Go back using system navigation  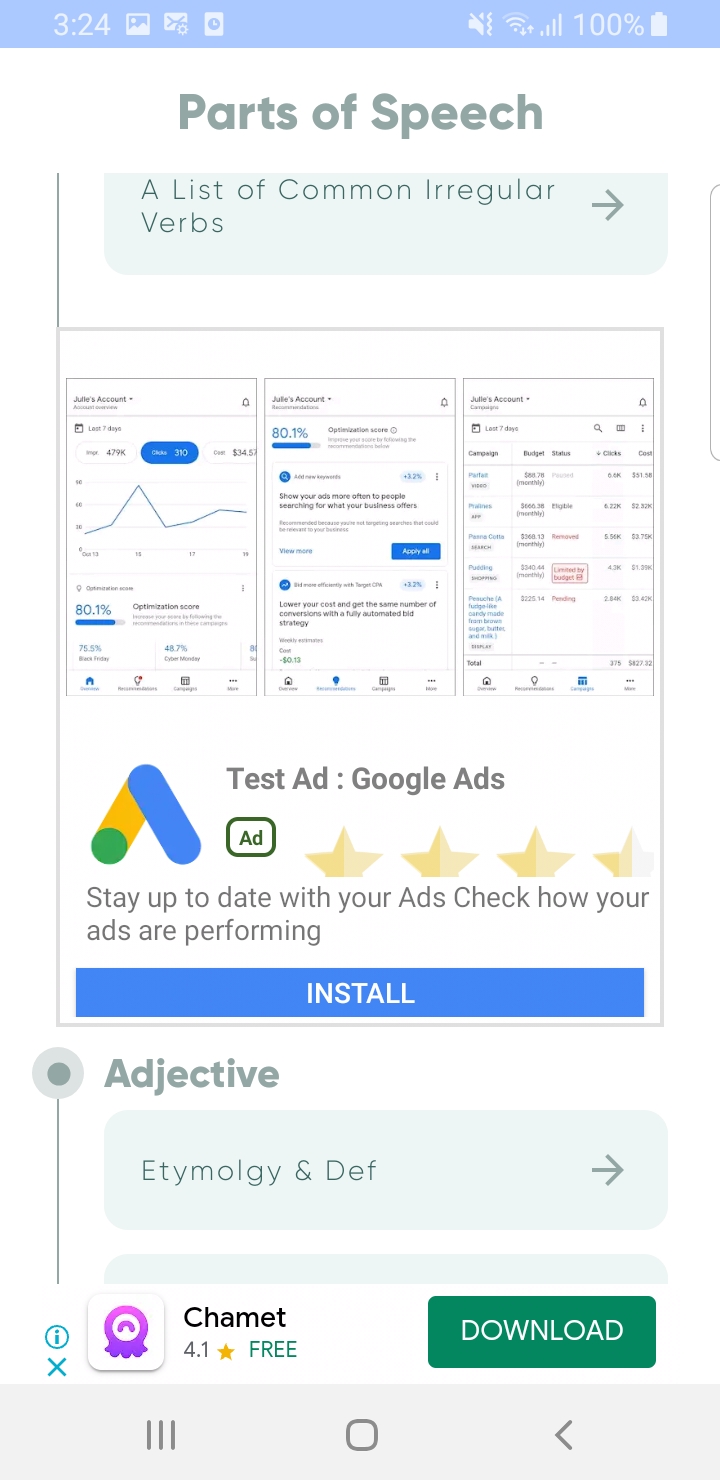563,1435
